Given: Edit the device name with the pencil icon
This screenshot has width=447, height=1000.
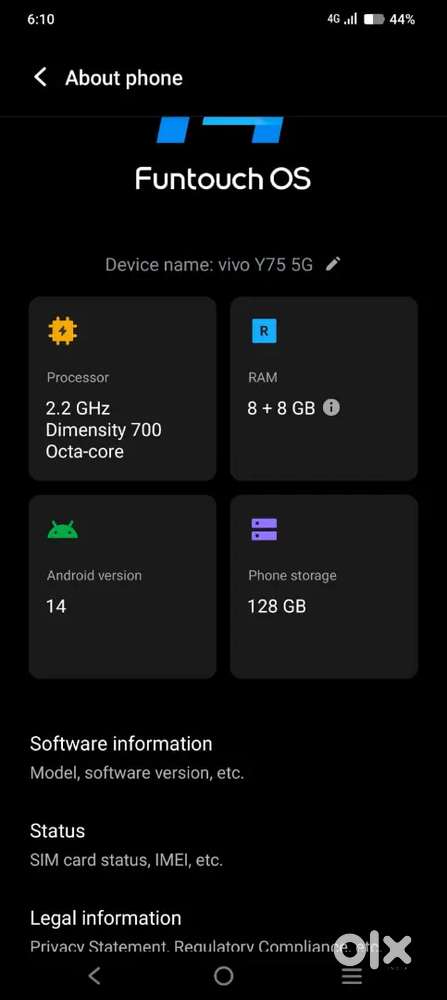Looking at the screenshot, I should (333, 264).
